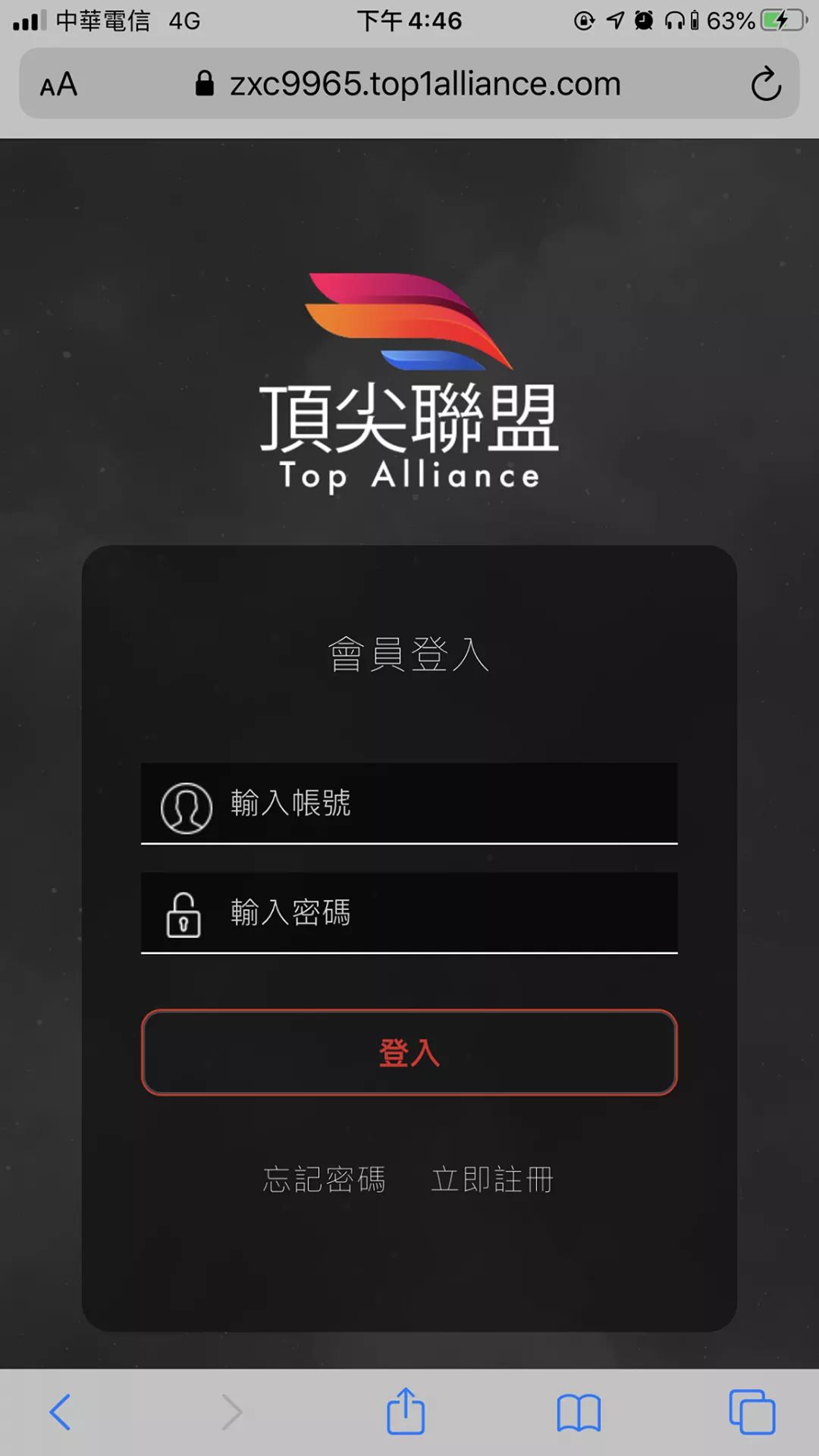Open the share sheet
The width and height of the screenshot is (819, 1456).
point(406,1412)
